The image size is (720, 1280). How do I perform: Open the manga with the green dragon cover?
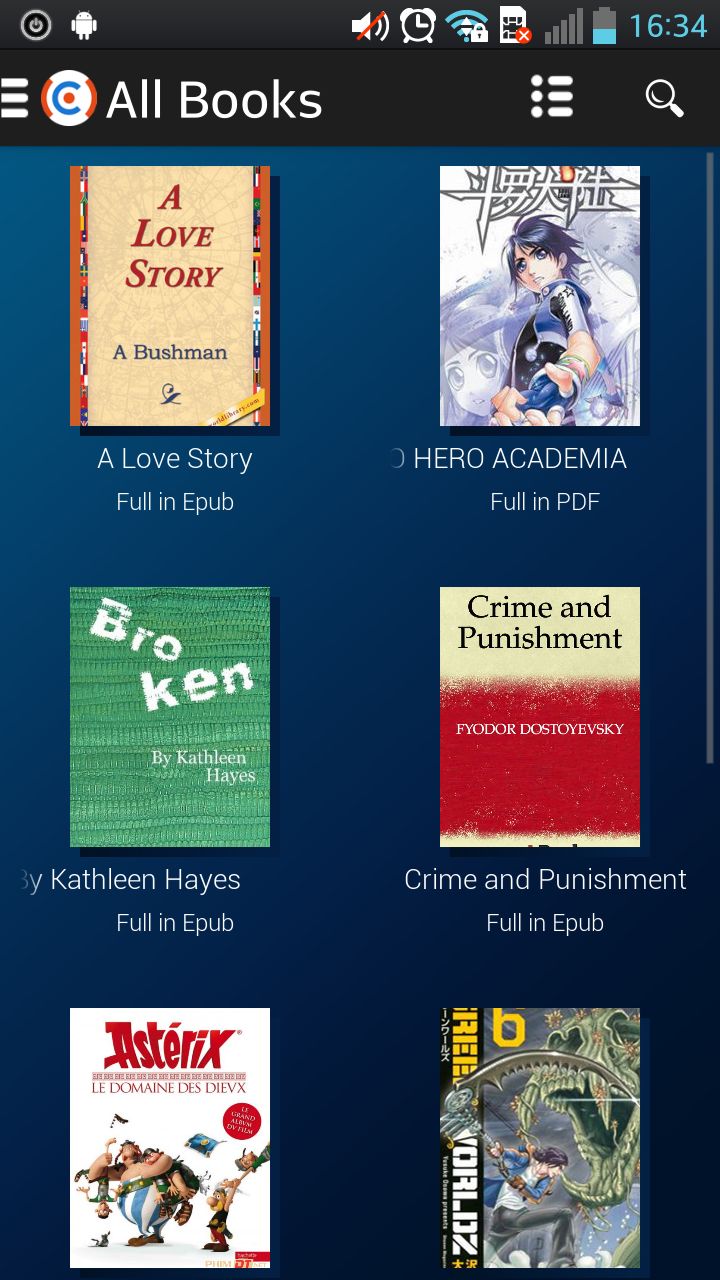(x=540, y=1138)
